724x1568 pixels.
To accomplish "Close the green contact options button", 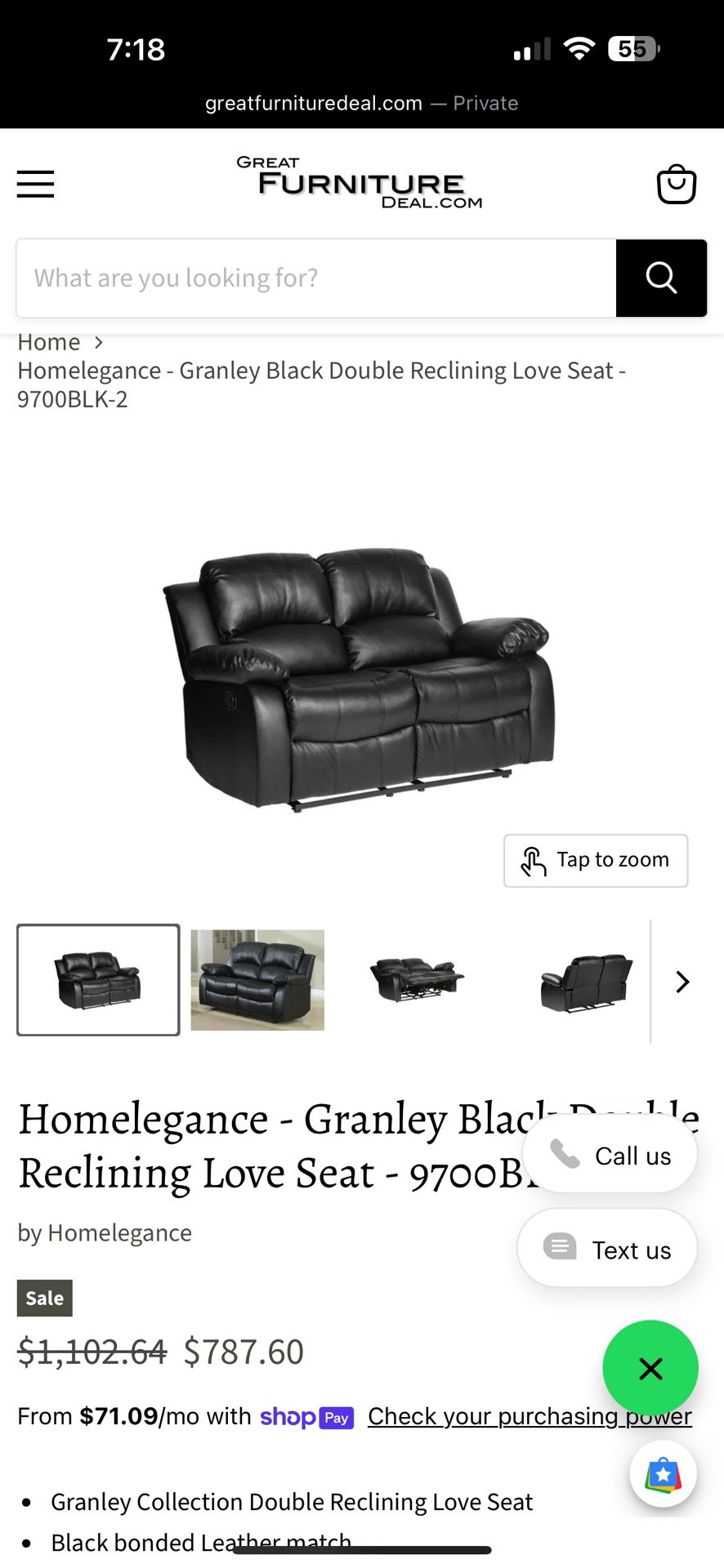I will [x=650, y=1368].
